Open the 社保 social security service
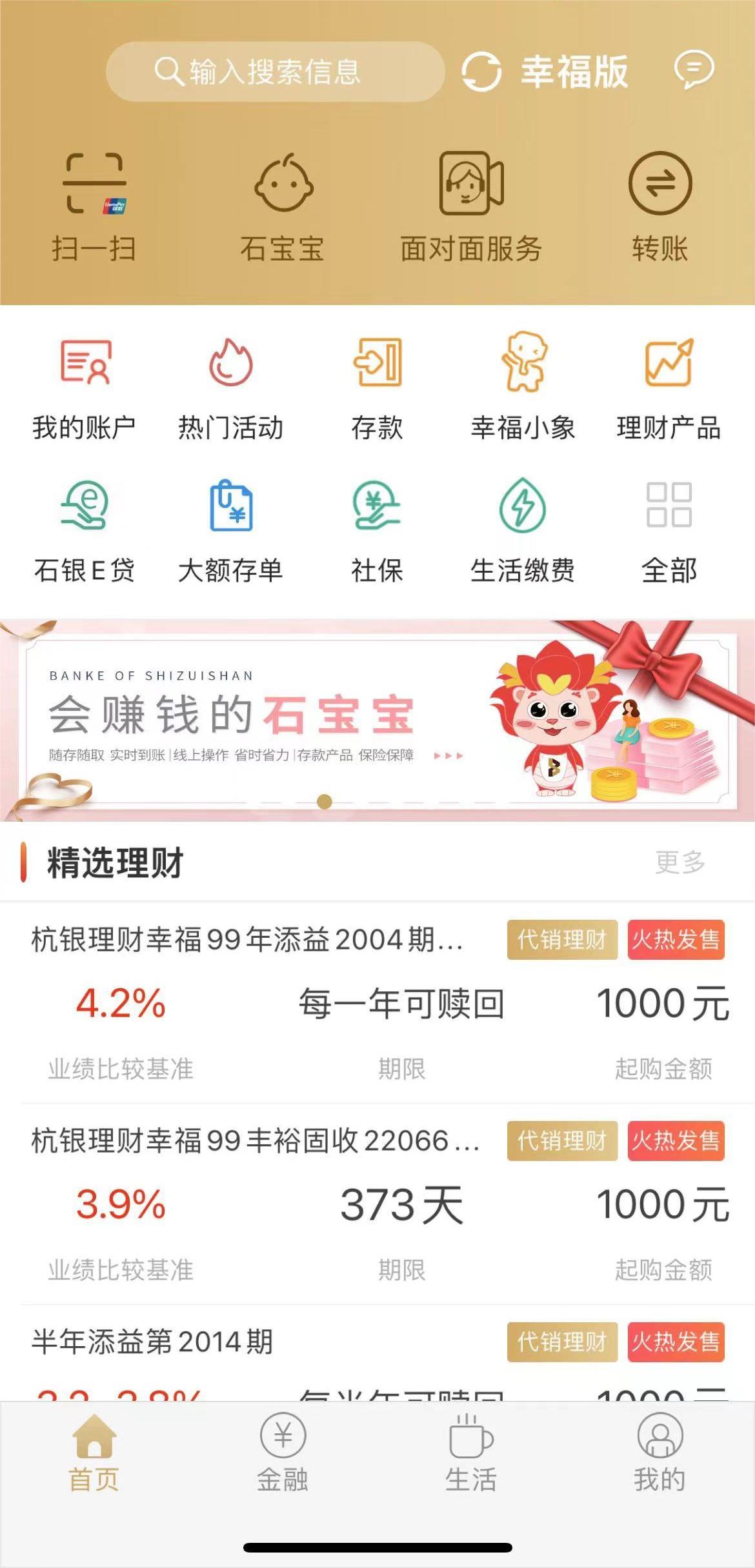Screen dimensions: 755x1568 coord(377,530)
